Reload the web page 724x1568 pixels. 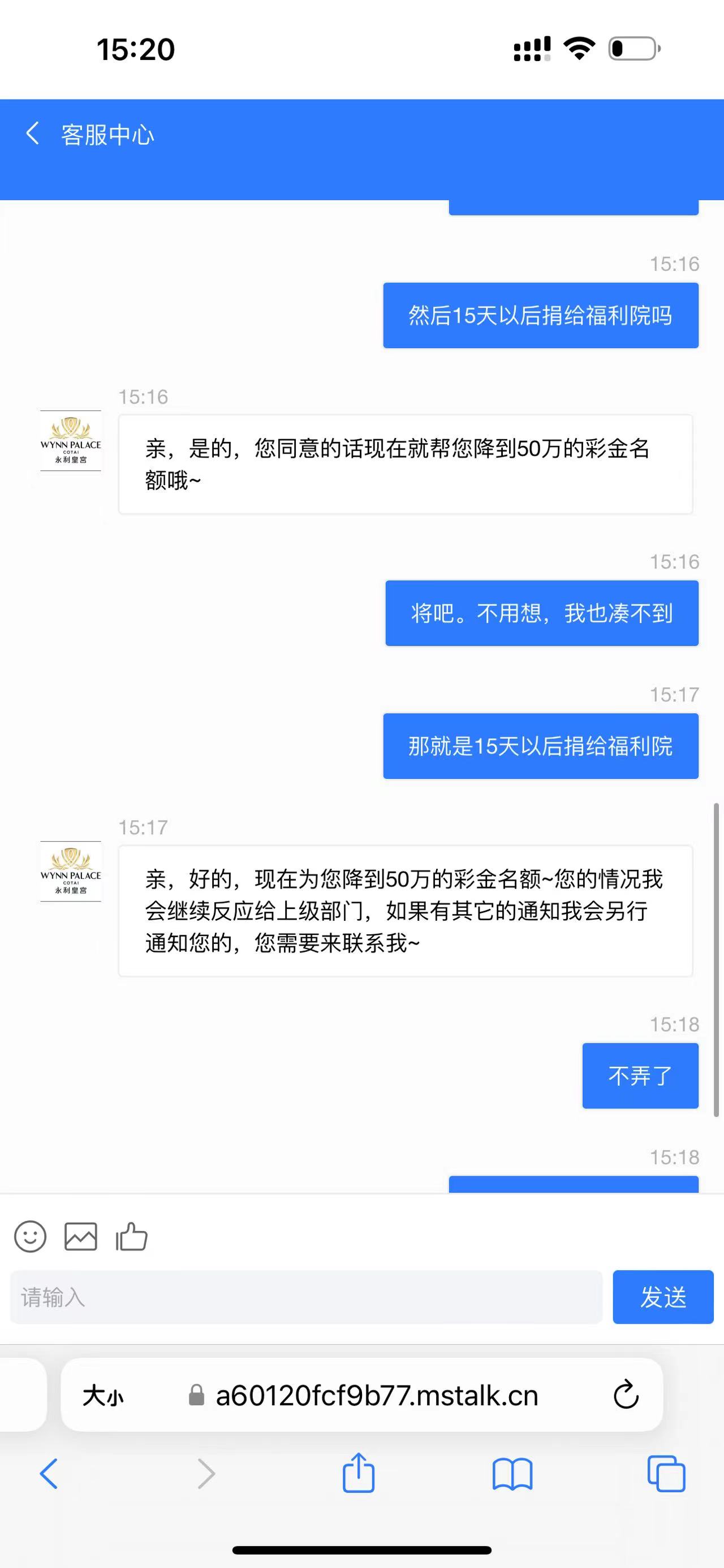626,1395
